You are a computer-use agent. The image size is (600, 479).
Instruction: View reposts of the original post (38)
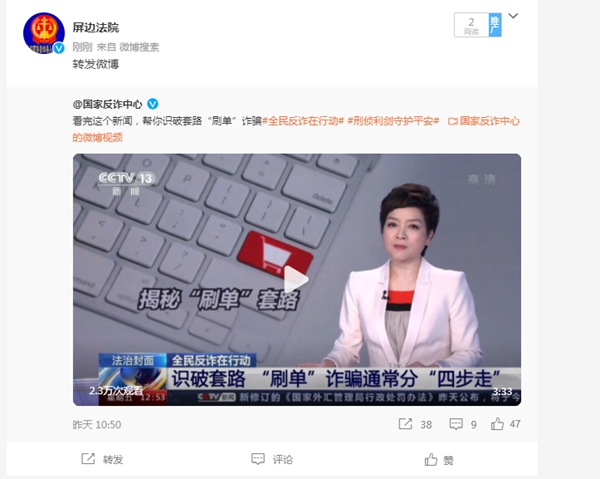pyautogui.click(x=414, y=424)
